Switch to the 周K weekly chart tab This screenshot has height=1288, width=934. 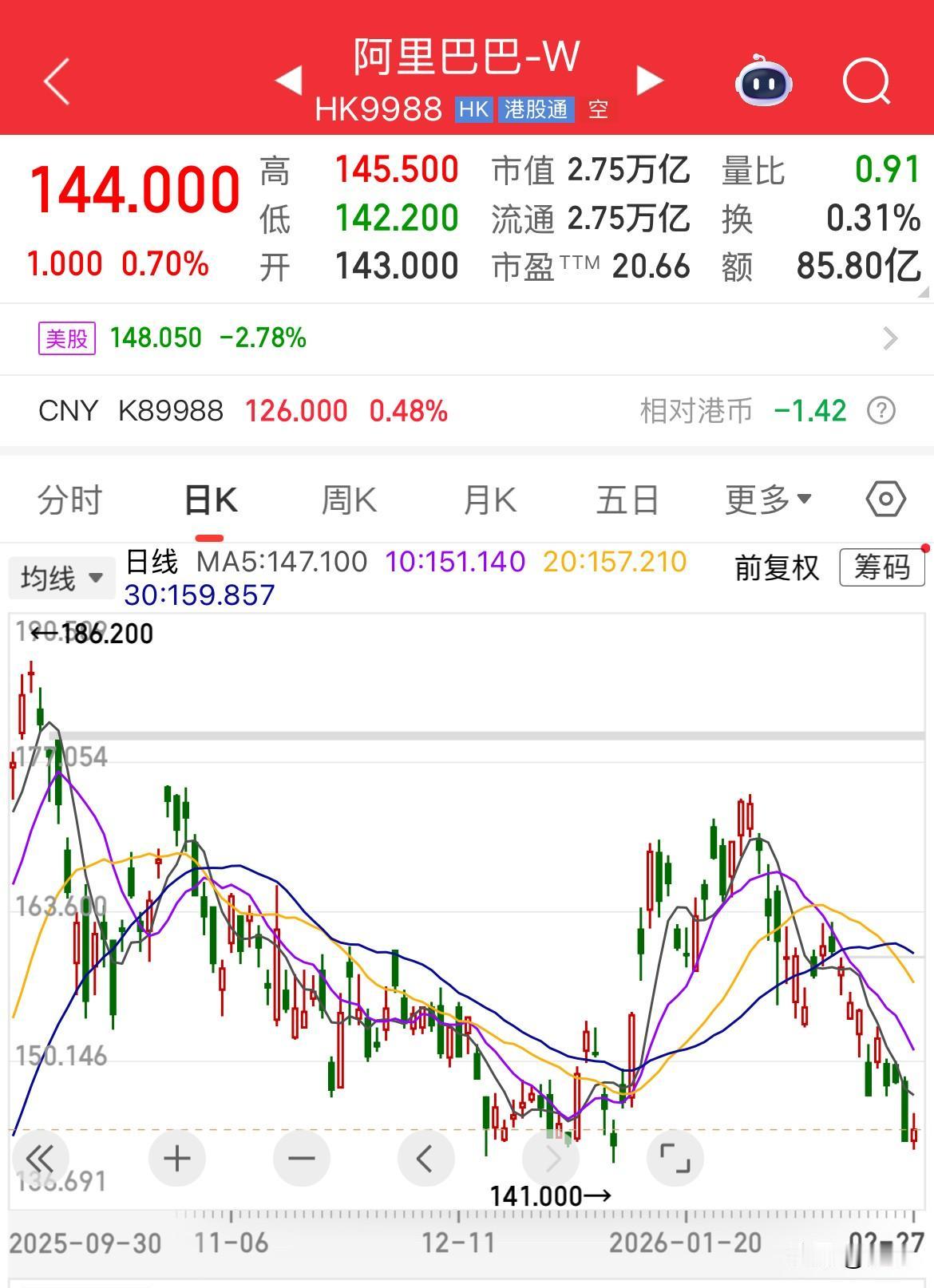coord(347,498)
